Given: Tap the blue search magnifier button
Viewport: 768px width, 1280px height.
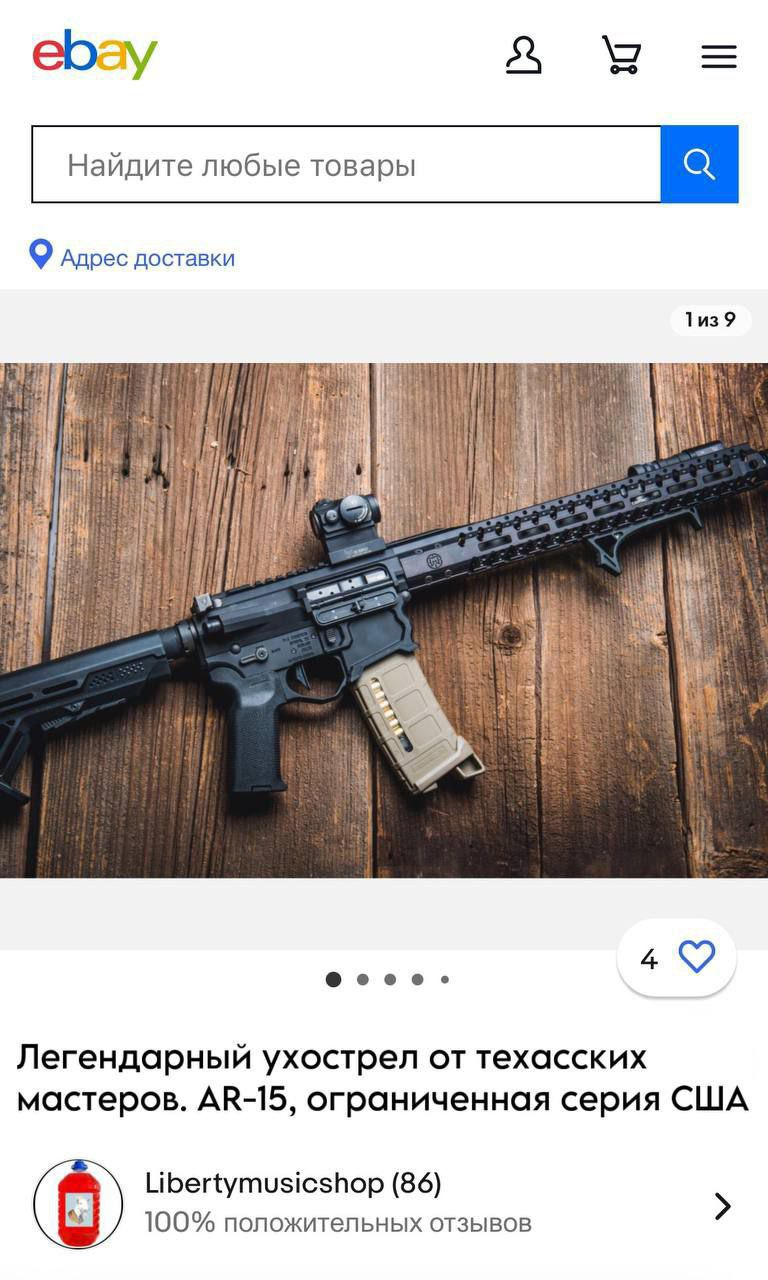Looking at the screenshot, I should 699,165.
